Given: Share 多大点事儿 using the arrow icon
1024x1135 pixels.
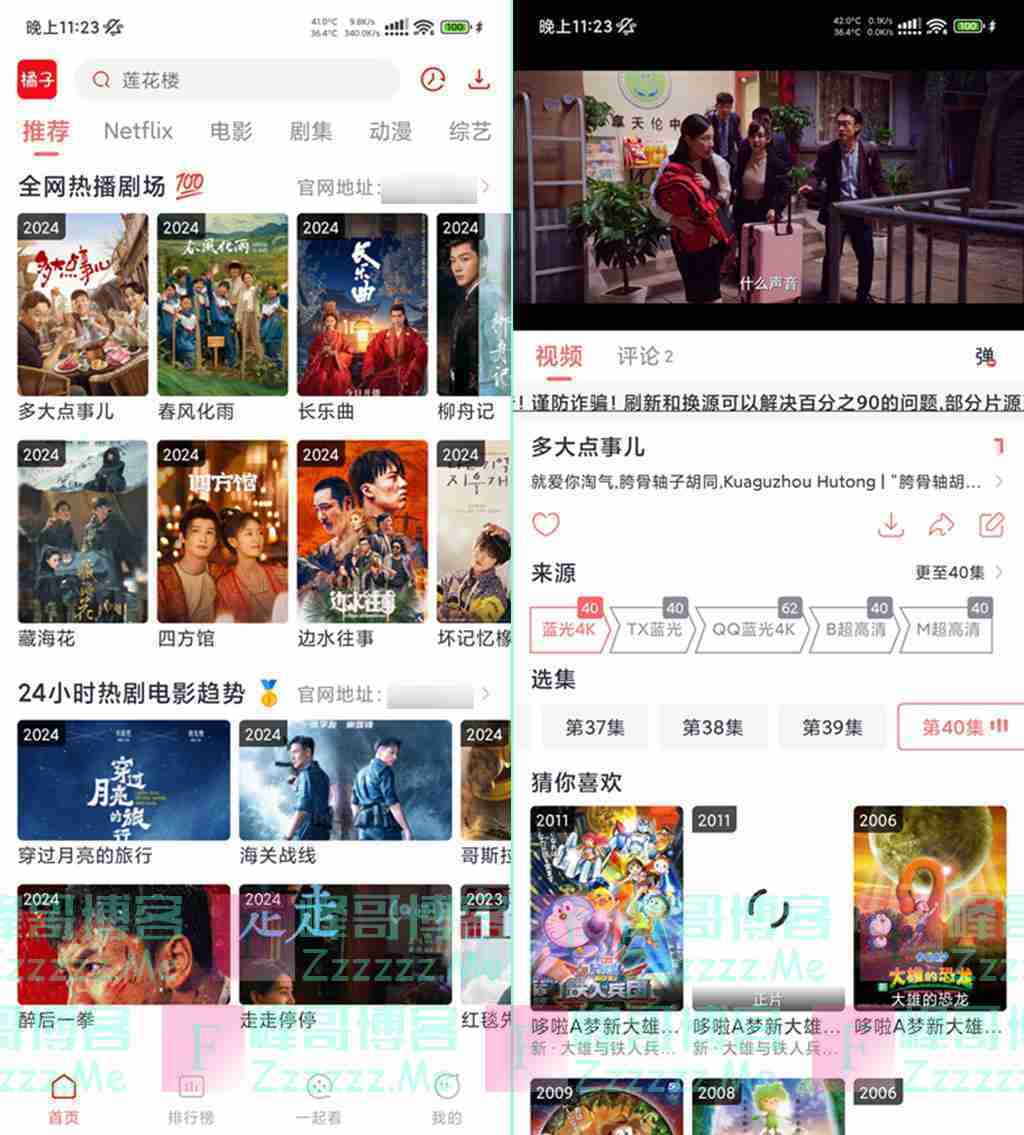Looking at the screenshot, I should [x=941, y=524].
